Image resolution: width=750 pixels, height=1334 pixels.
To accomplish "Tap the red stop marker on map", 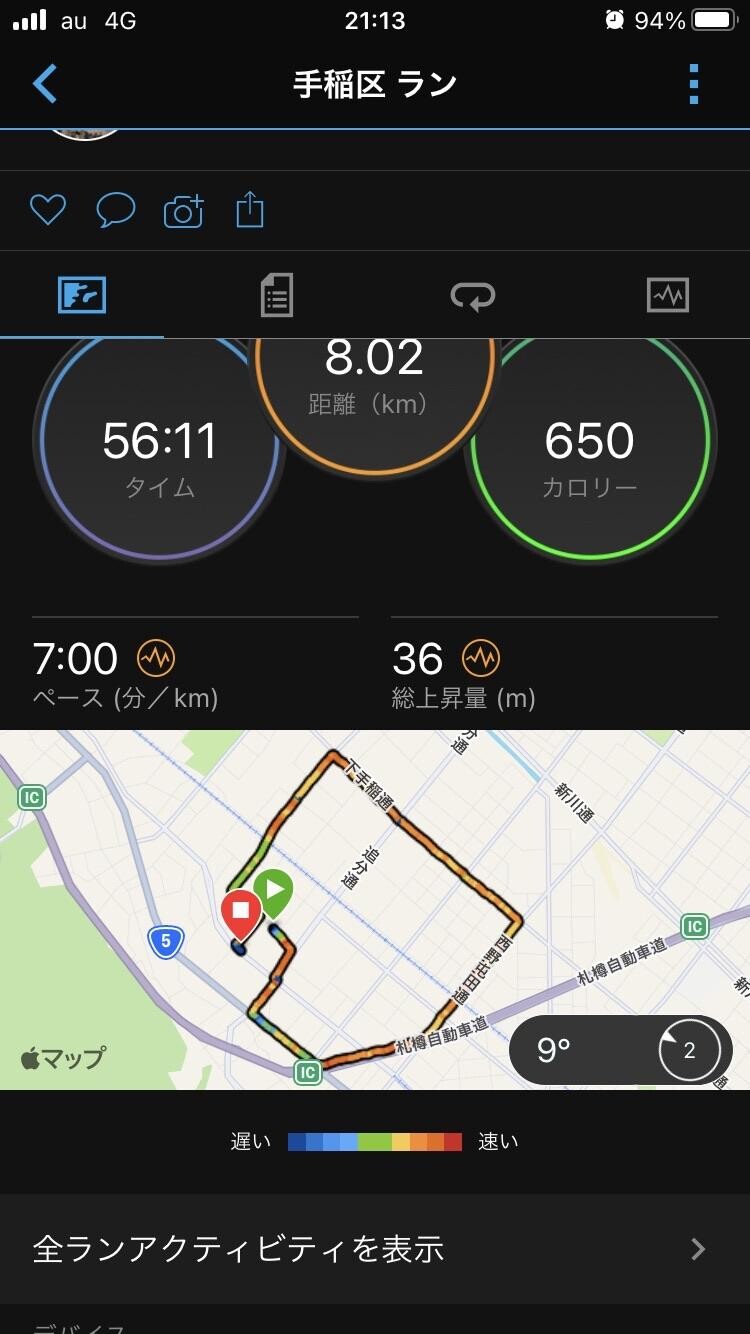I will 240,910.
